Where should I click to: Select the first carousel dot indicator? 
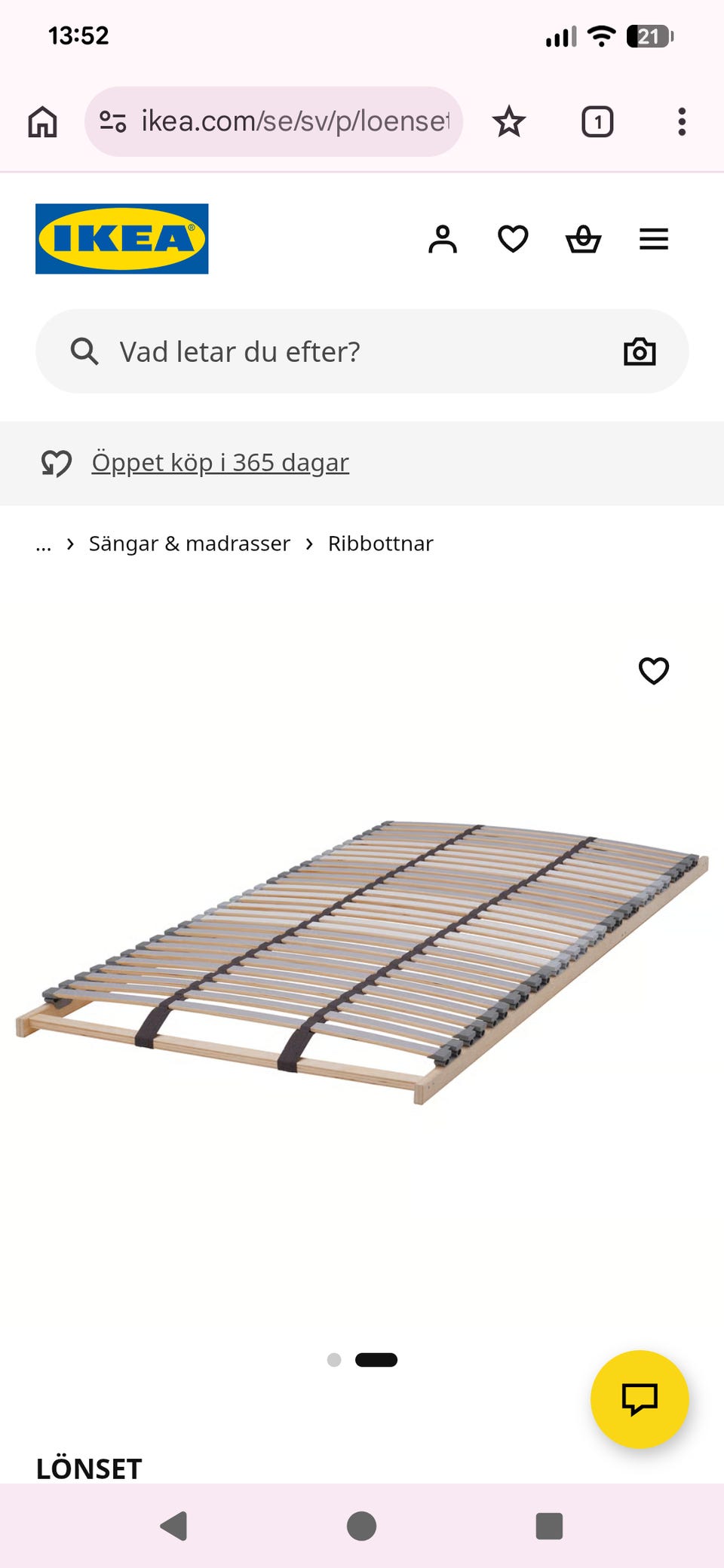coord(336,1359)
